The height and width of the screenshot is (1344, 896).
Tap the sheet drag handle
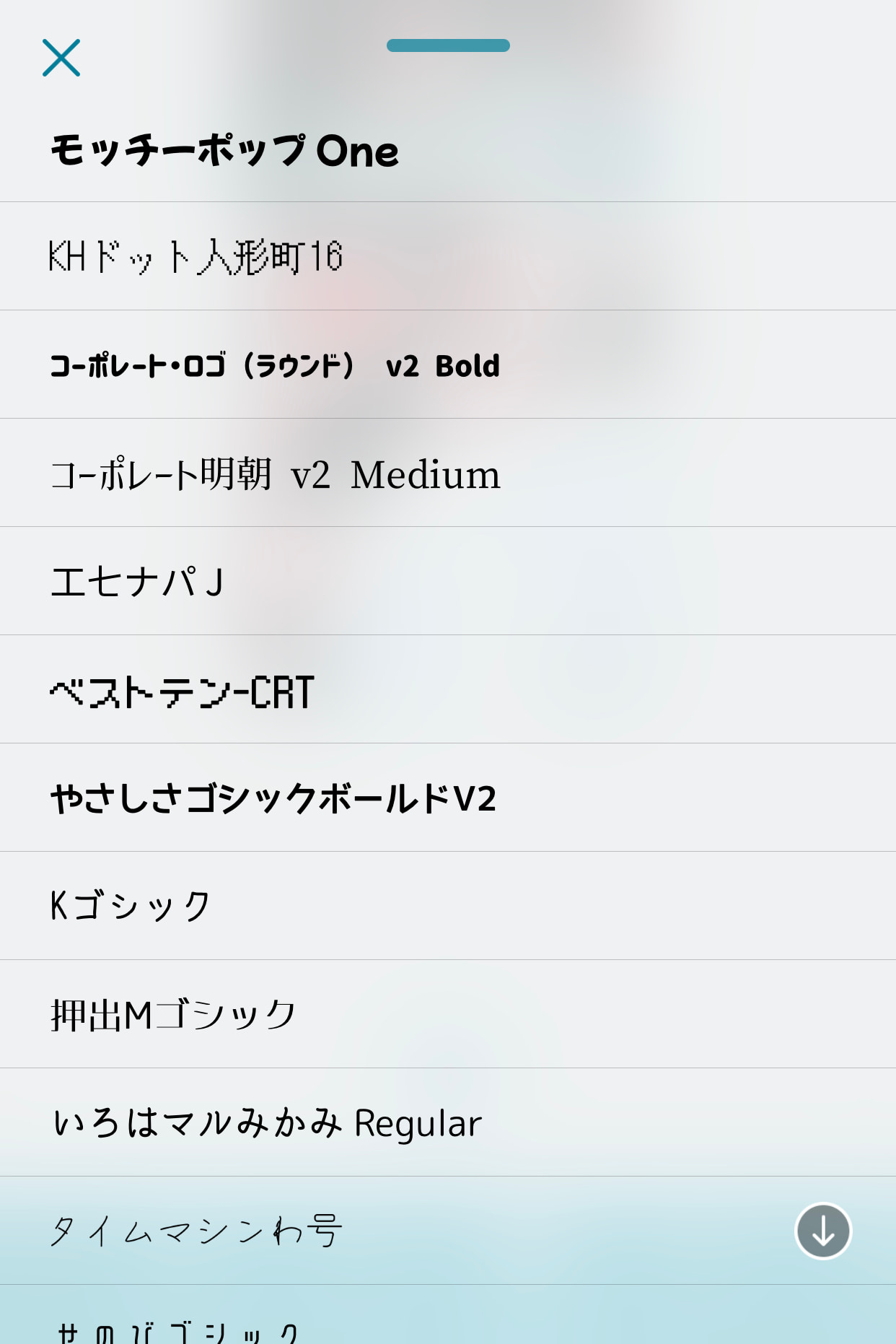pos(448,45)
